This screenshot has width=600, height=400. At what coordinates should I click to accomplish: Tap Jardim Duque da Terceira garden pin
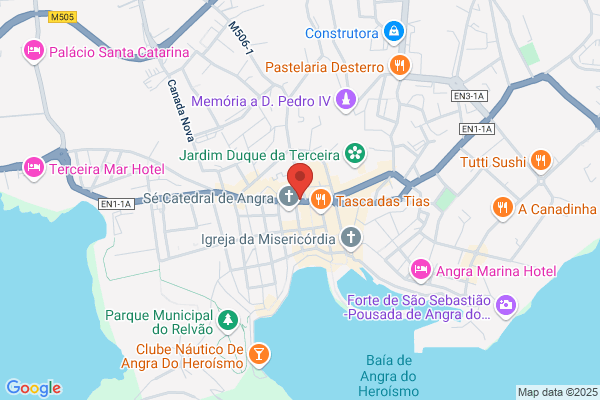tap(355, 154)
